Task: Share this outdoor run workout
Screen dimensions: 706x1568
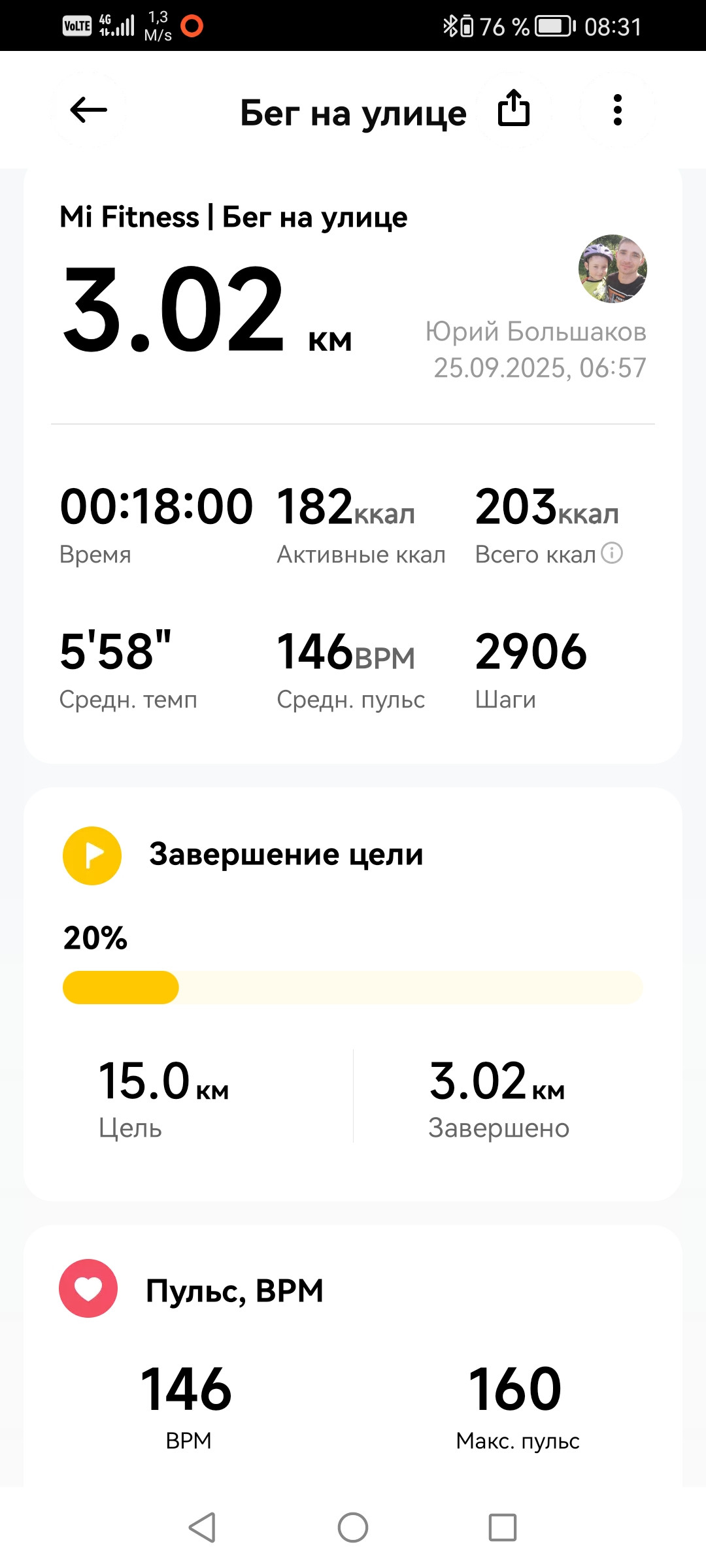Action: pos(514,108)
